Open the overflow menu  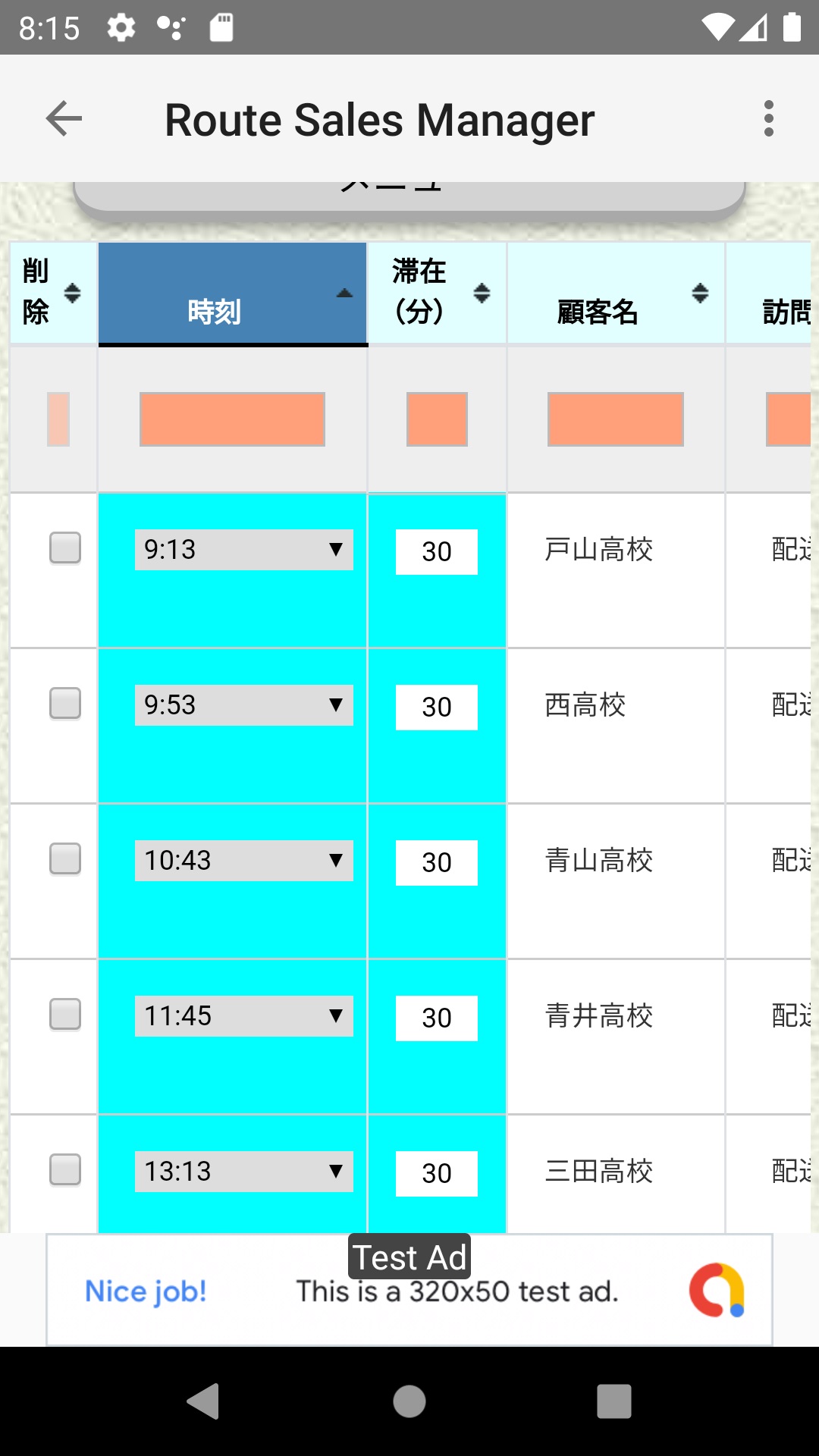point(768,119)
